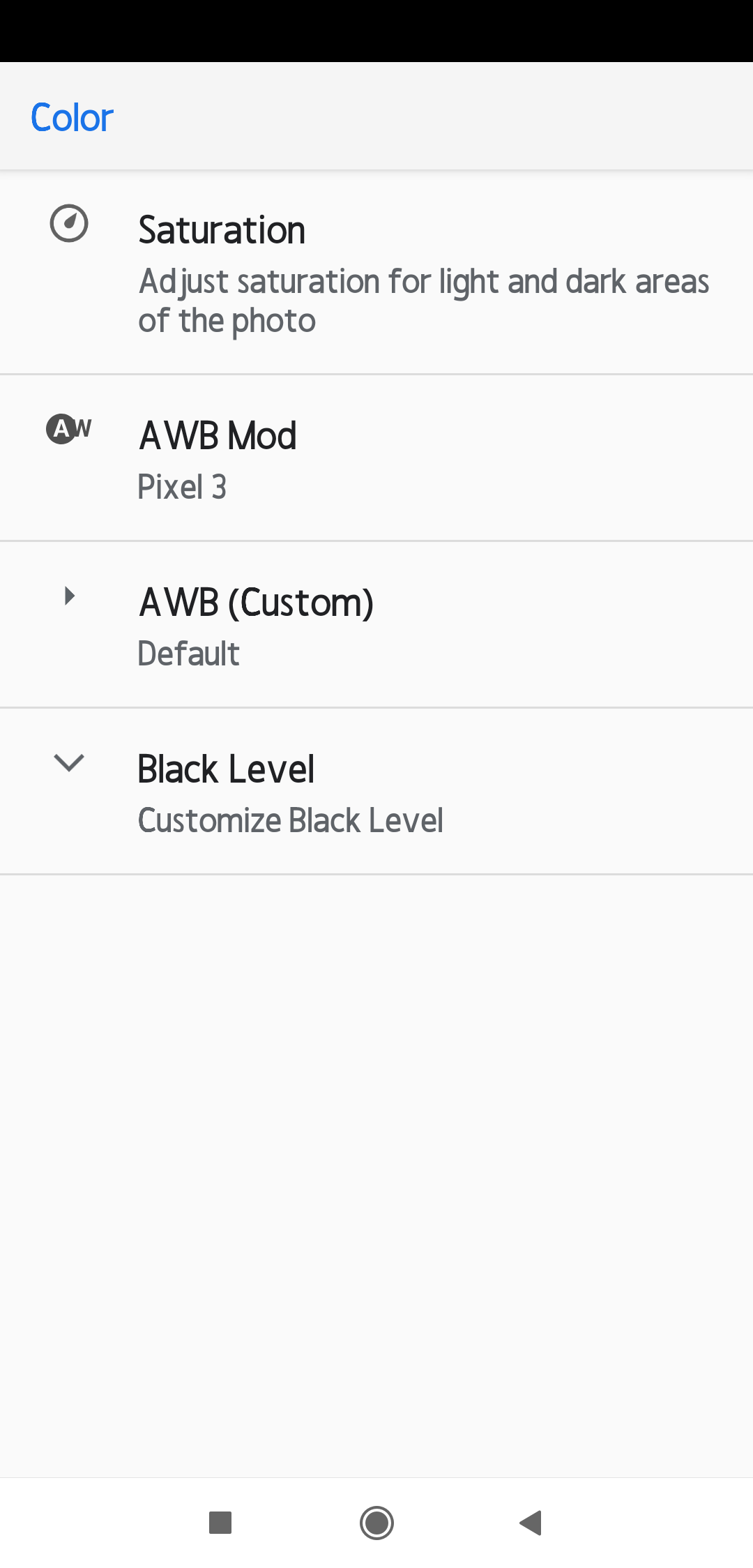Tap the home button
Screen dimensions: 753x1568
tap(376, 1523)
